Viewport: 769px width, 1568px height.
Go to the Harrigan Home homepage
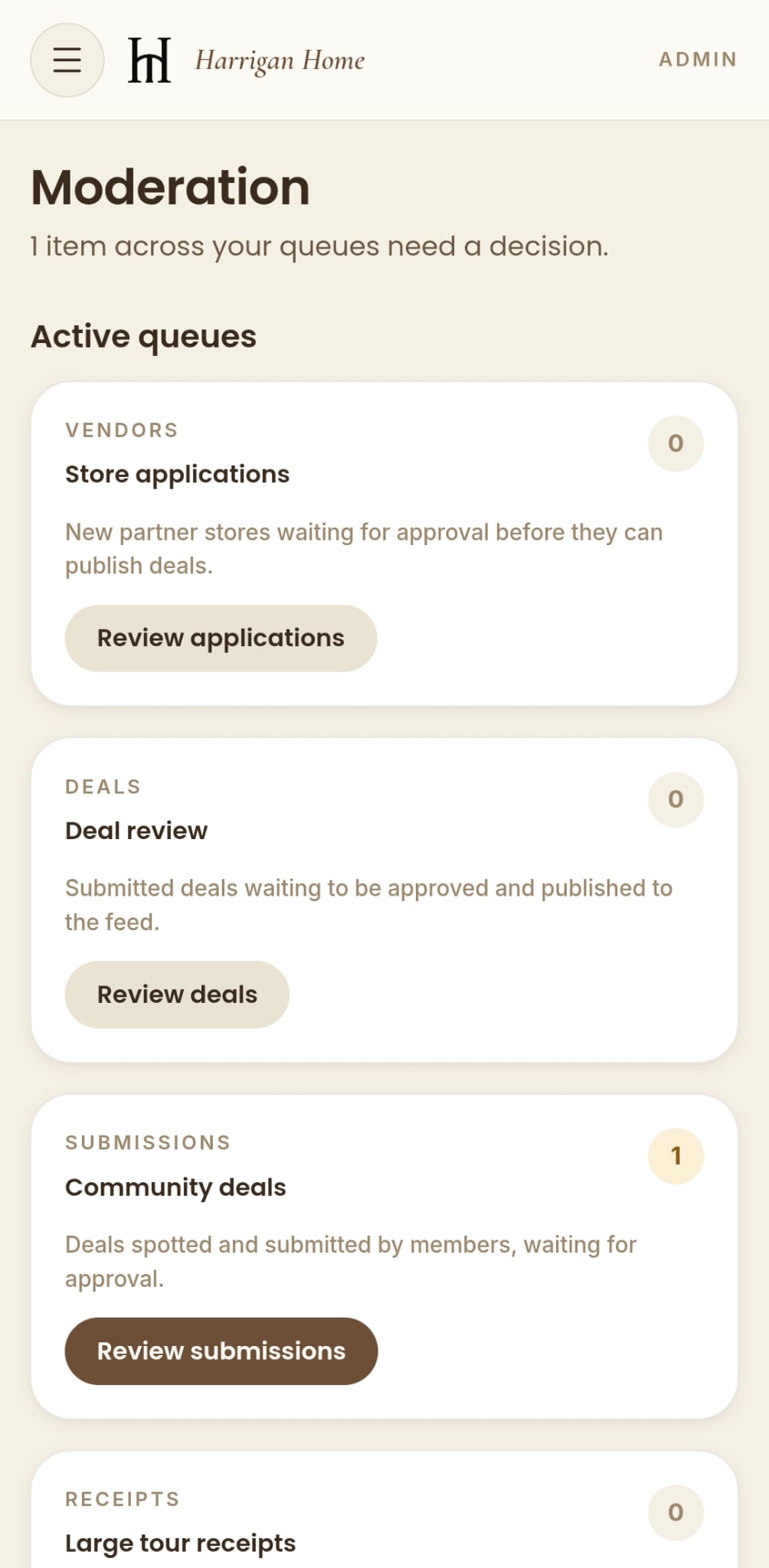pos(247,60)
